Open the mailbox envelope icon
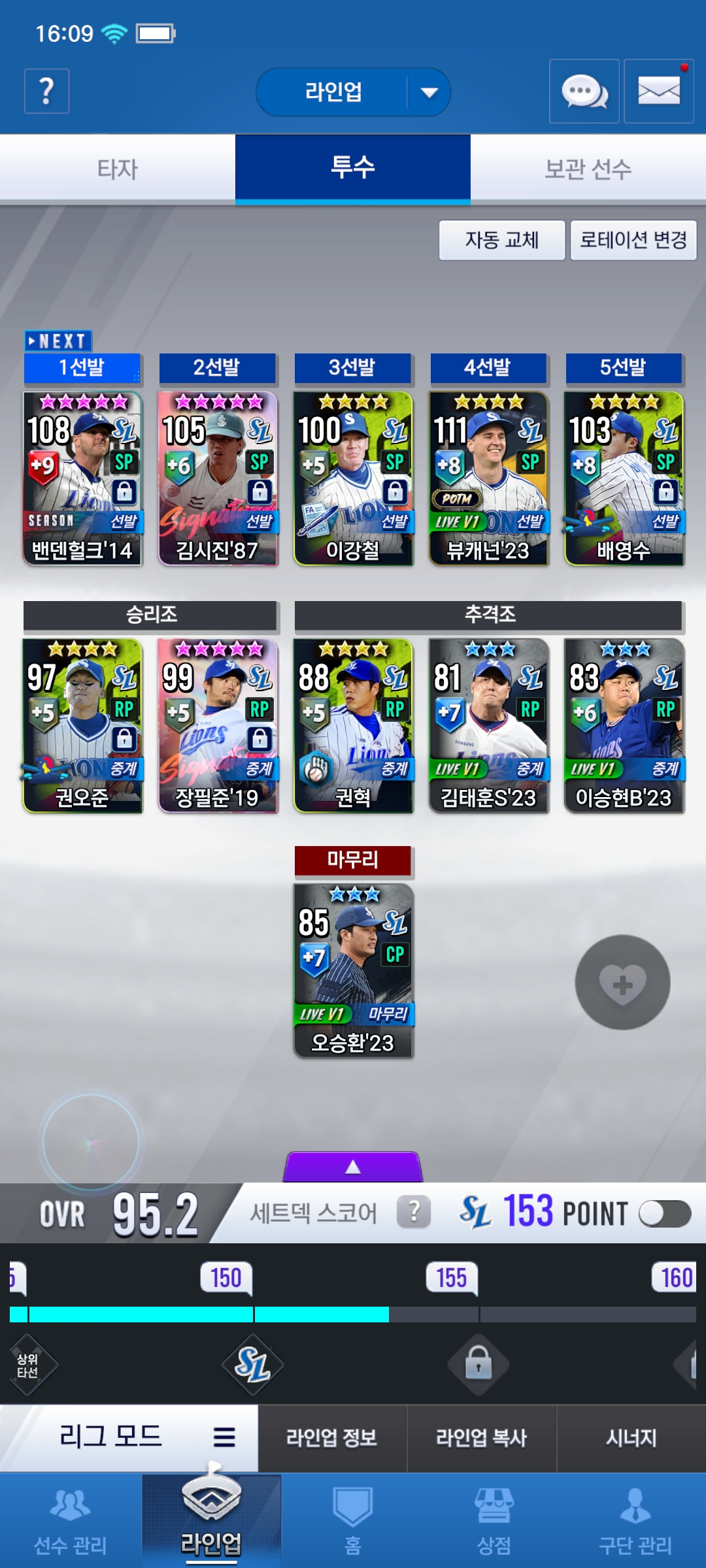This screenshot has width=706, height=1568. pos(658,91)
